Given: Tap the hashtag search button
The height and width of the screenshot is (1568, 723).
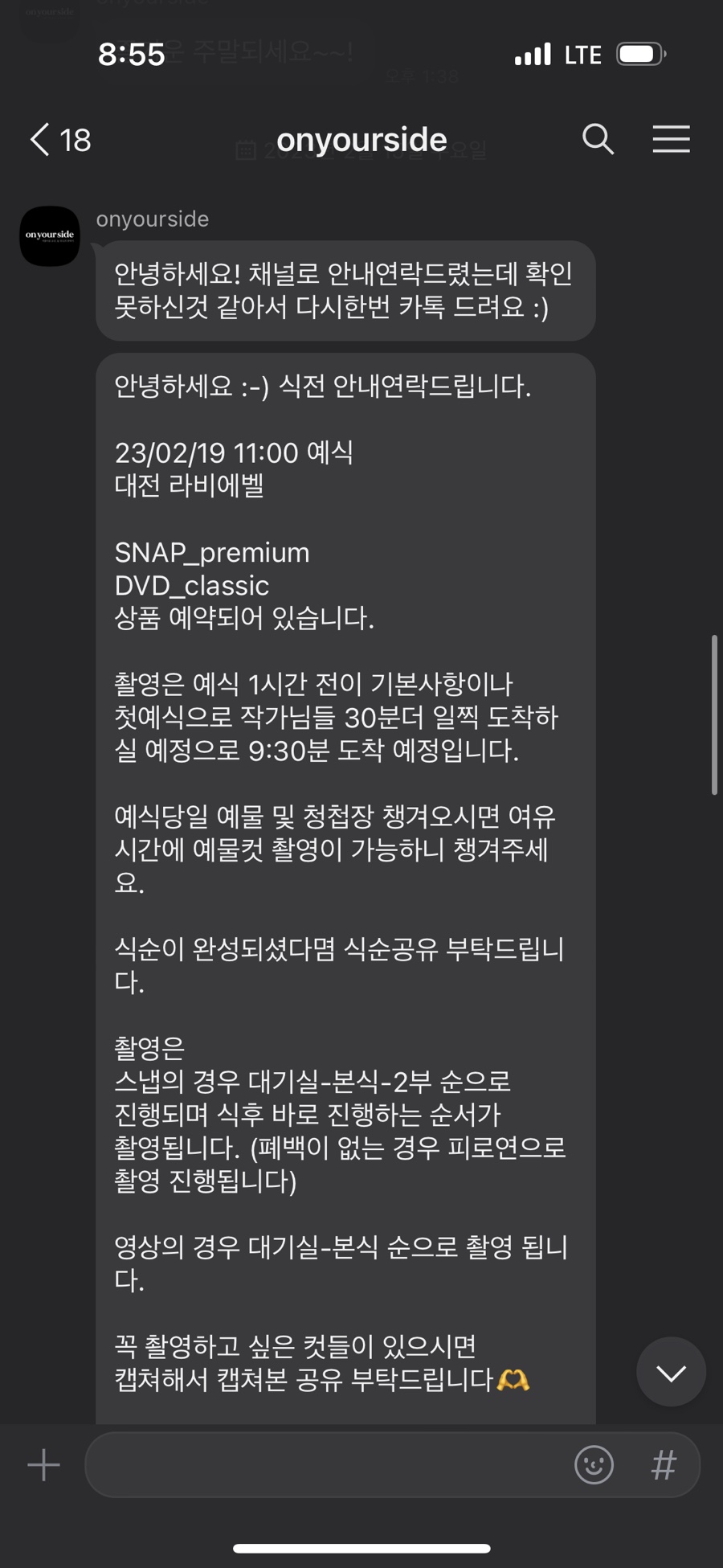Looking at the screenshot, I should click(664, 1465).
